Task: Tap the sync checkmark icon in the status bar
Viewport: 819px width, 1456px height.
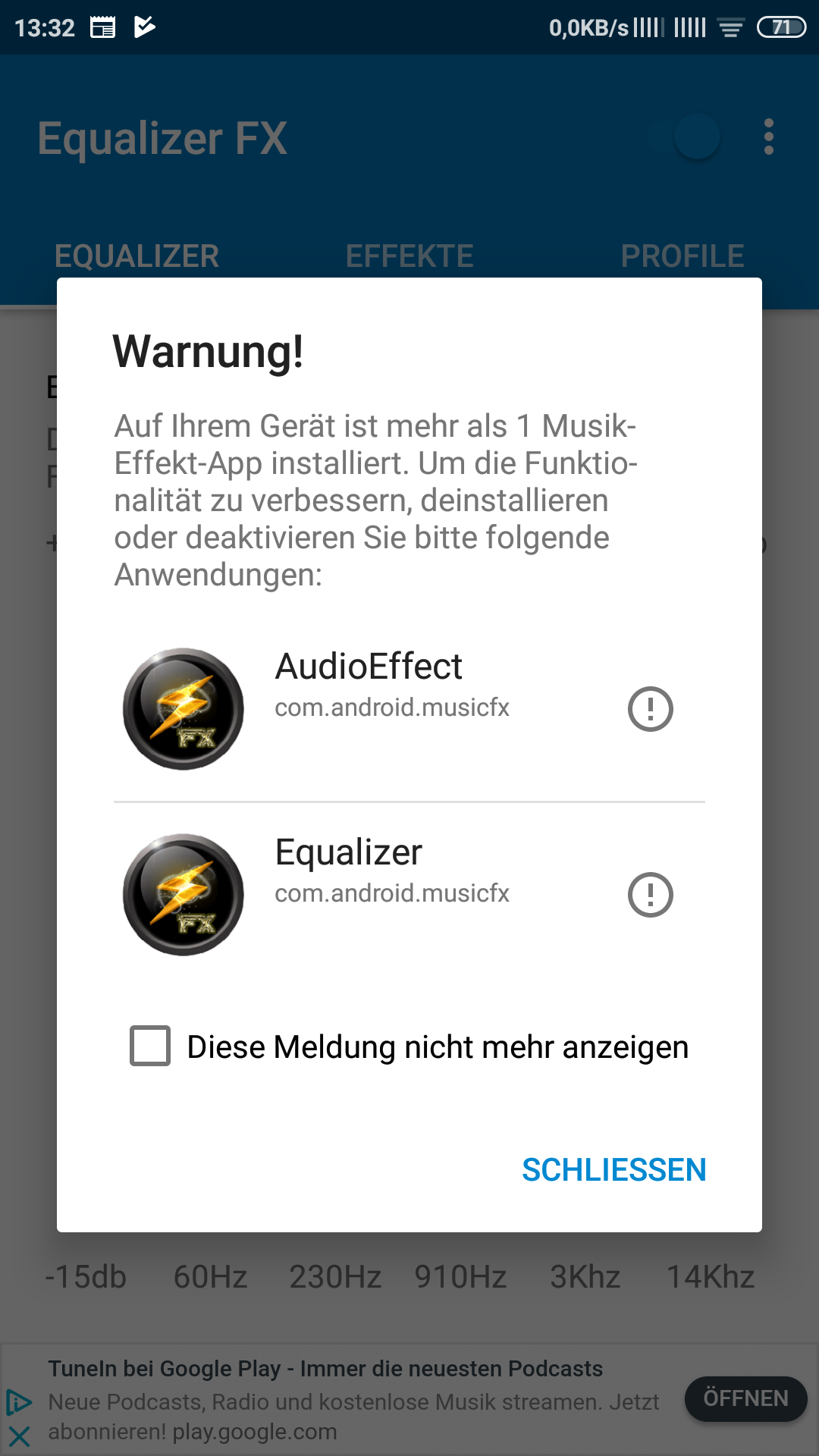Action: point(143,27)
